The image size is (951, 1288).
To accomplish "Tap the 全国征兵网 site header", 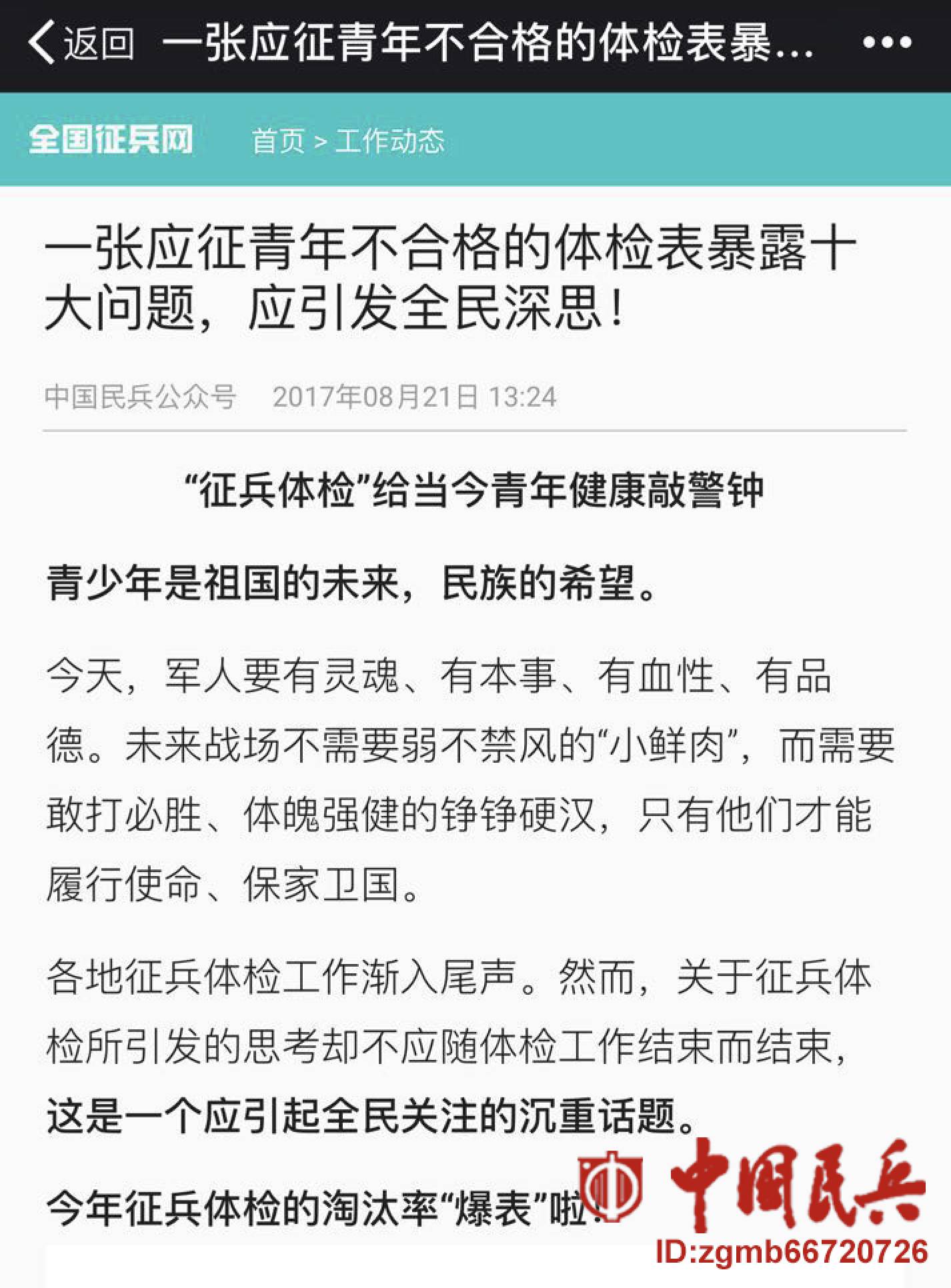I will click(x=111, y=139).
